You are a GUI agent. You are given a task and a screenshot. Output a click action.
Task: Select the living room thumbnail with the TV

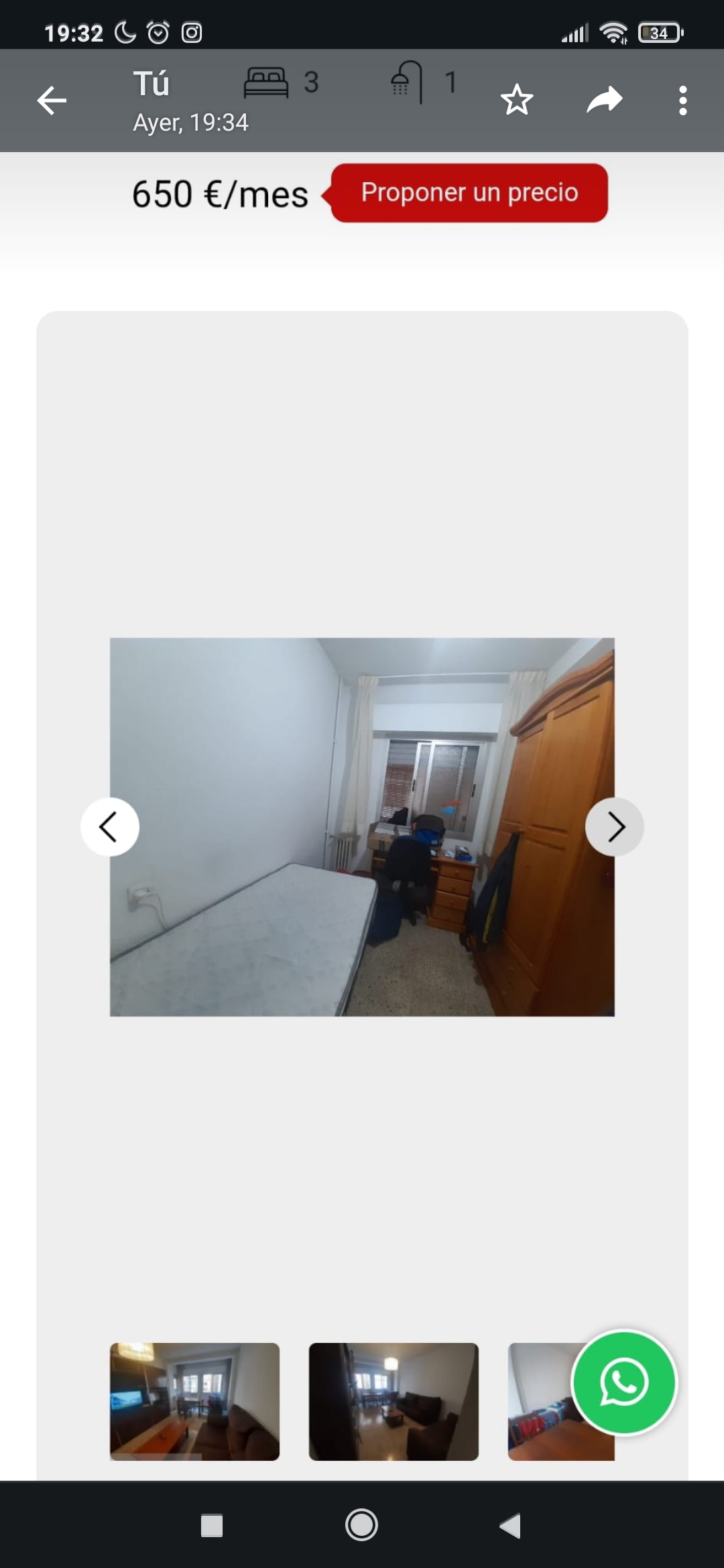pos(194,1401)
